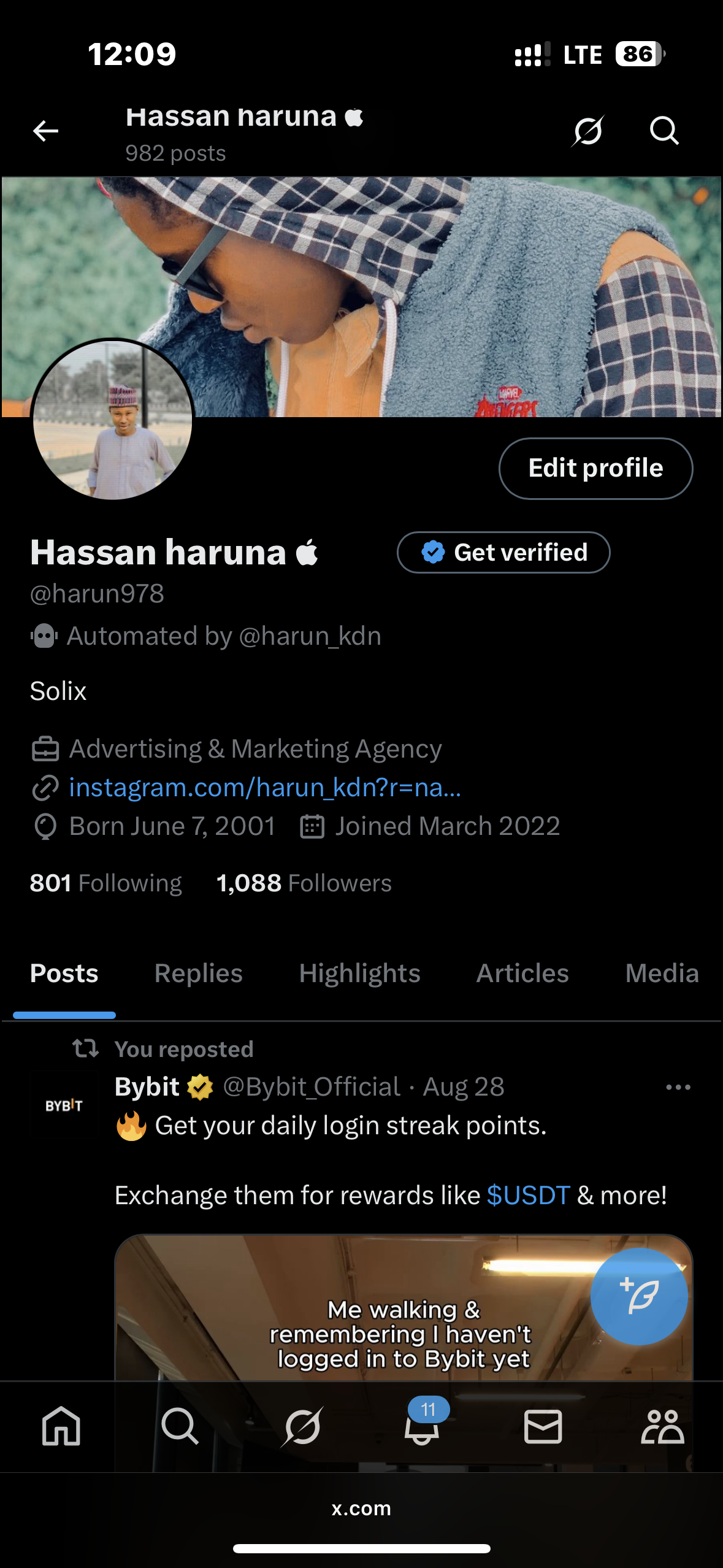This screenshot has width=723, height=1568.
Task: Tap the Get verified button
Action: (503, 552)
